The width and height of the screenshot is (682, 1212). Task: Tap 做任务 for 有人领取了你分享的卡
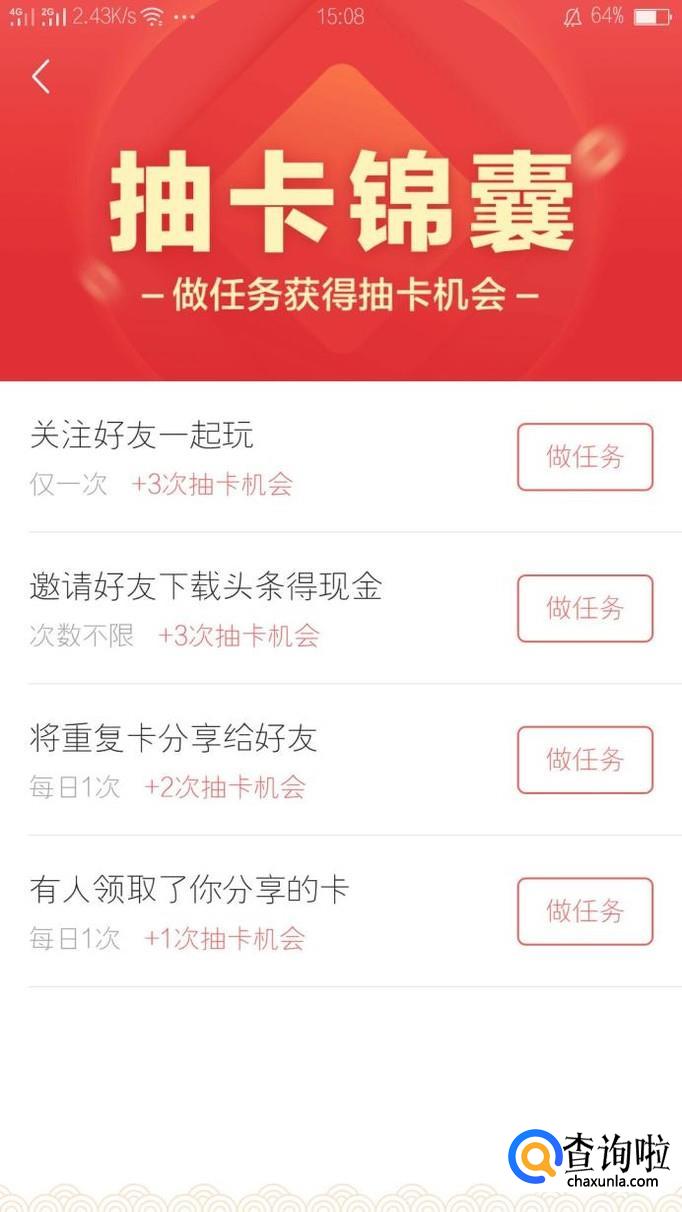pyautogui.click(x=585, y=911)
